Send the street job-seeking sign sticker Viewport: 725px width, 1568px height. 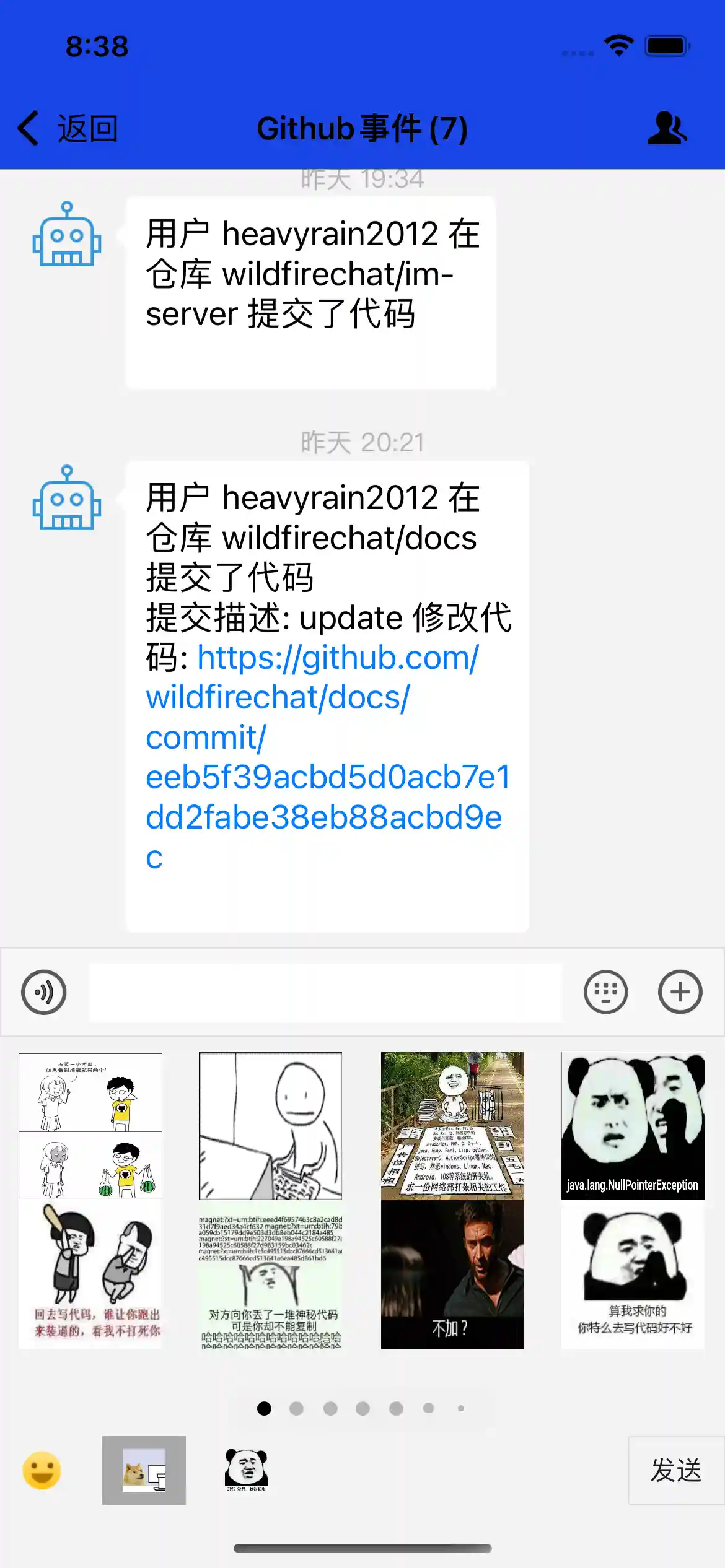pyautogui.click(x=452, y=1126)
